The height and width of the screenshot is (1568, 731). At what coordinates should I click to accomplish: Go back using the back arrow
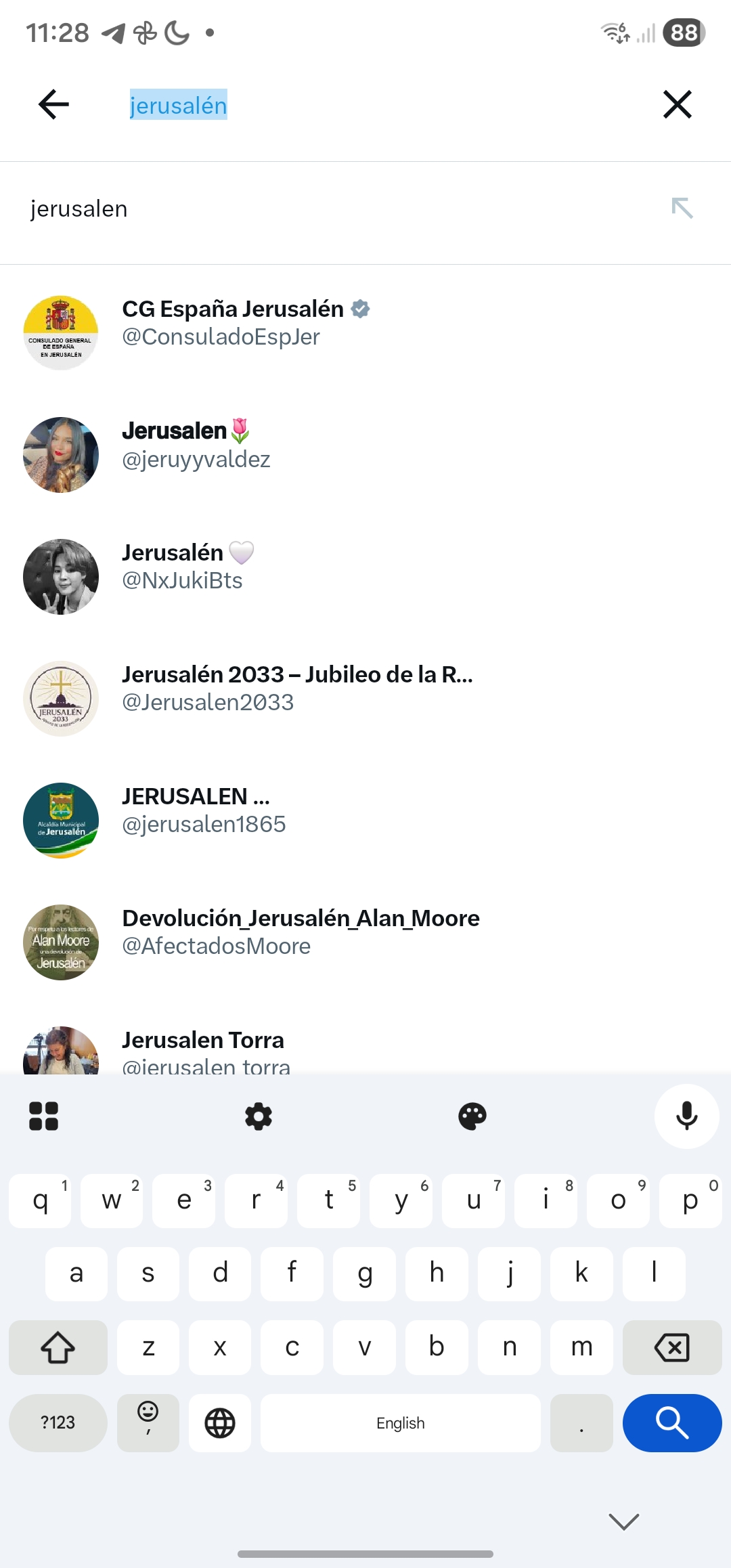[54, 104]
